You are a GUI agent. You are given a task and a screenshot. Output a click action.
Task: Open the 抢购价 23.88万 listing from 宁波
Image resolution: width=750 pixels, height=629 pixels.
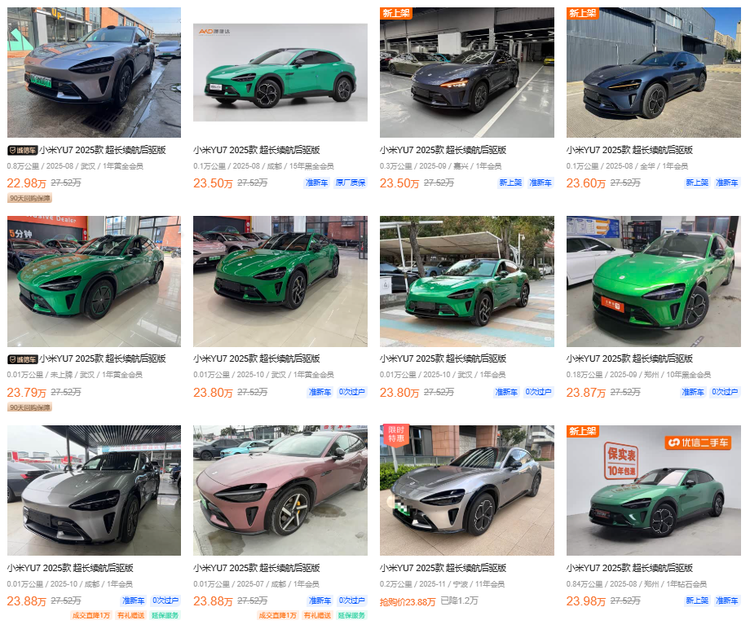pyautogui.click(x=466, y=490)
